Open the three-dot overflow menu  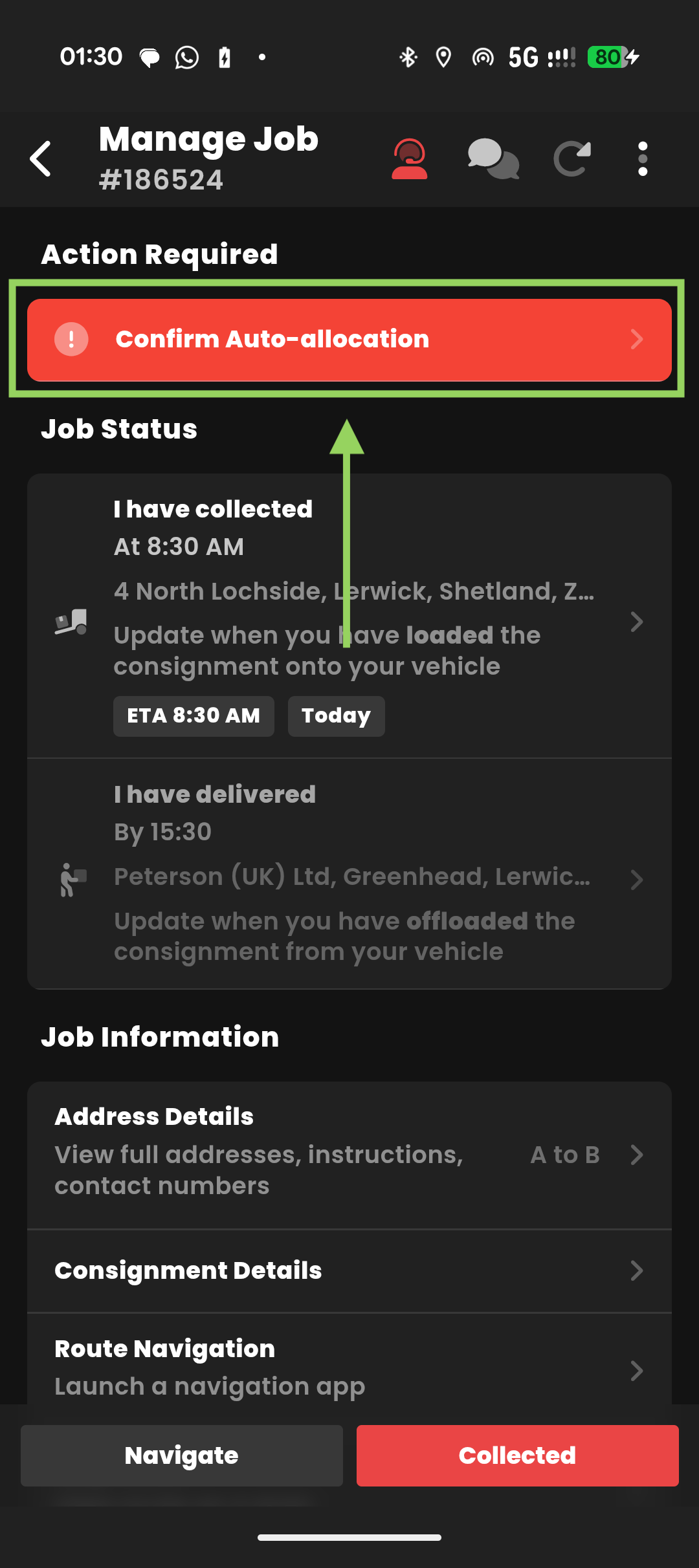642,159
